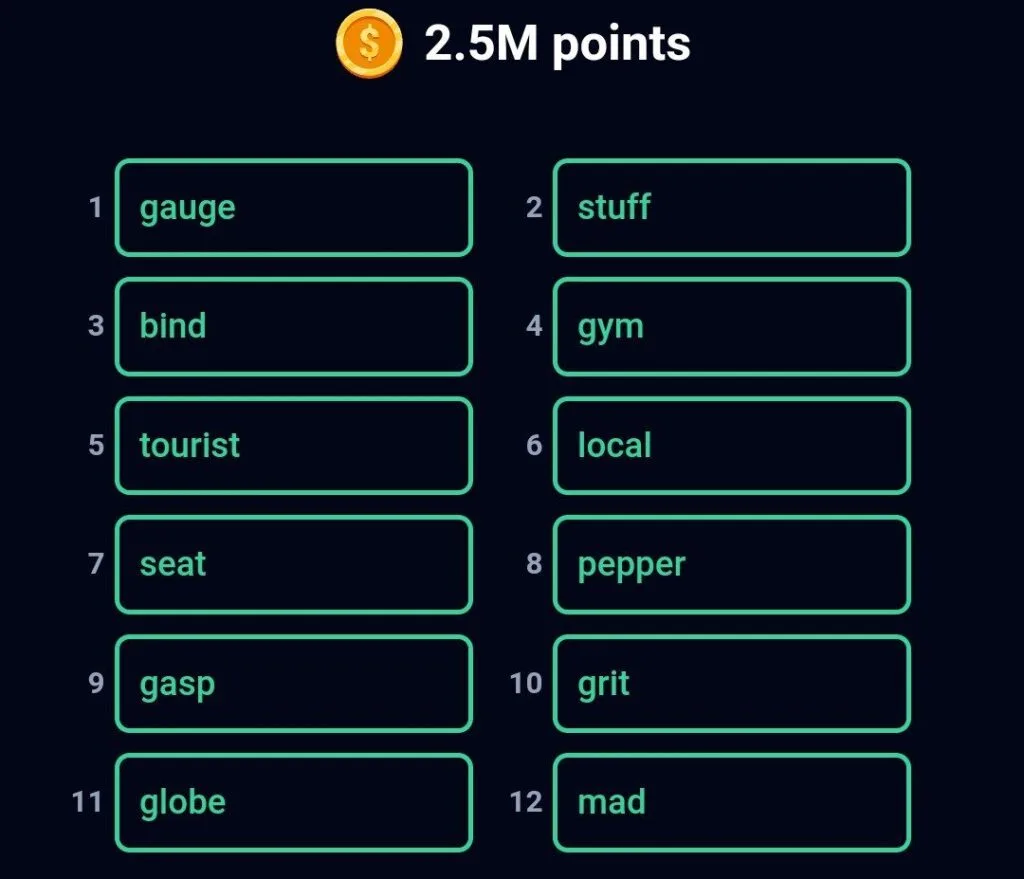
Task: Tap the globe word field
Action: coord(293,803)
